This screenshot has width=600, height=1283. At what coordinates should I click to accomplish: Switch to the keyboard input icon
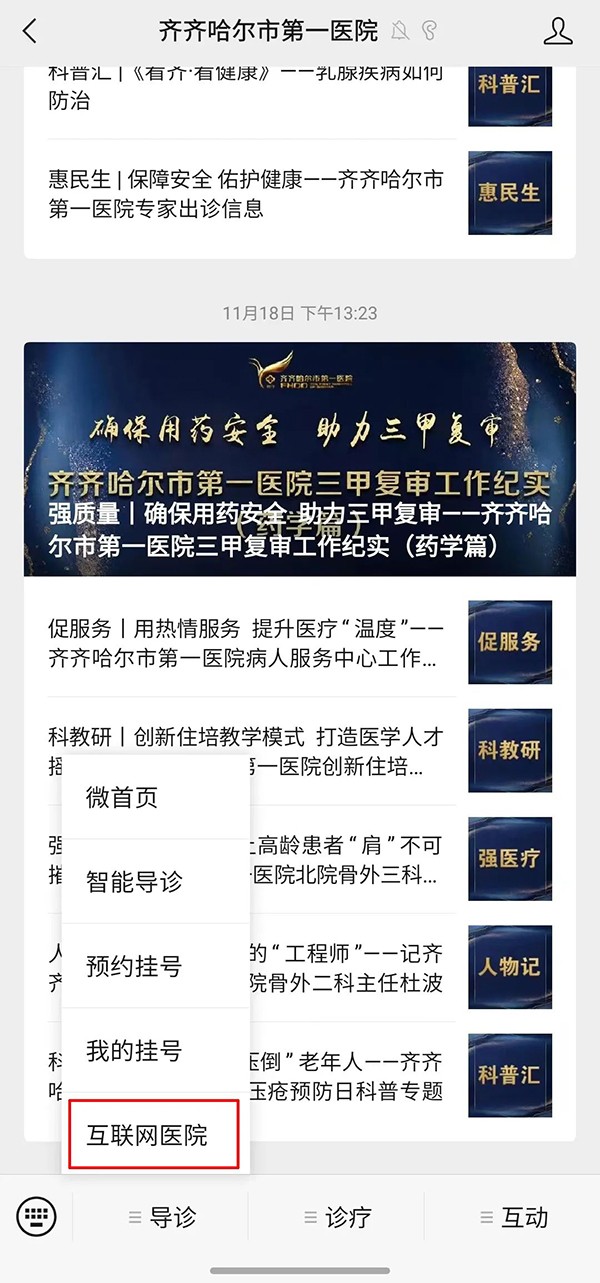[37, 1216]
